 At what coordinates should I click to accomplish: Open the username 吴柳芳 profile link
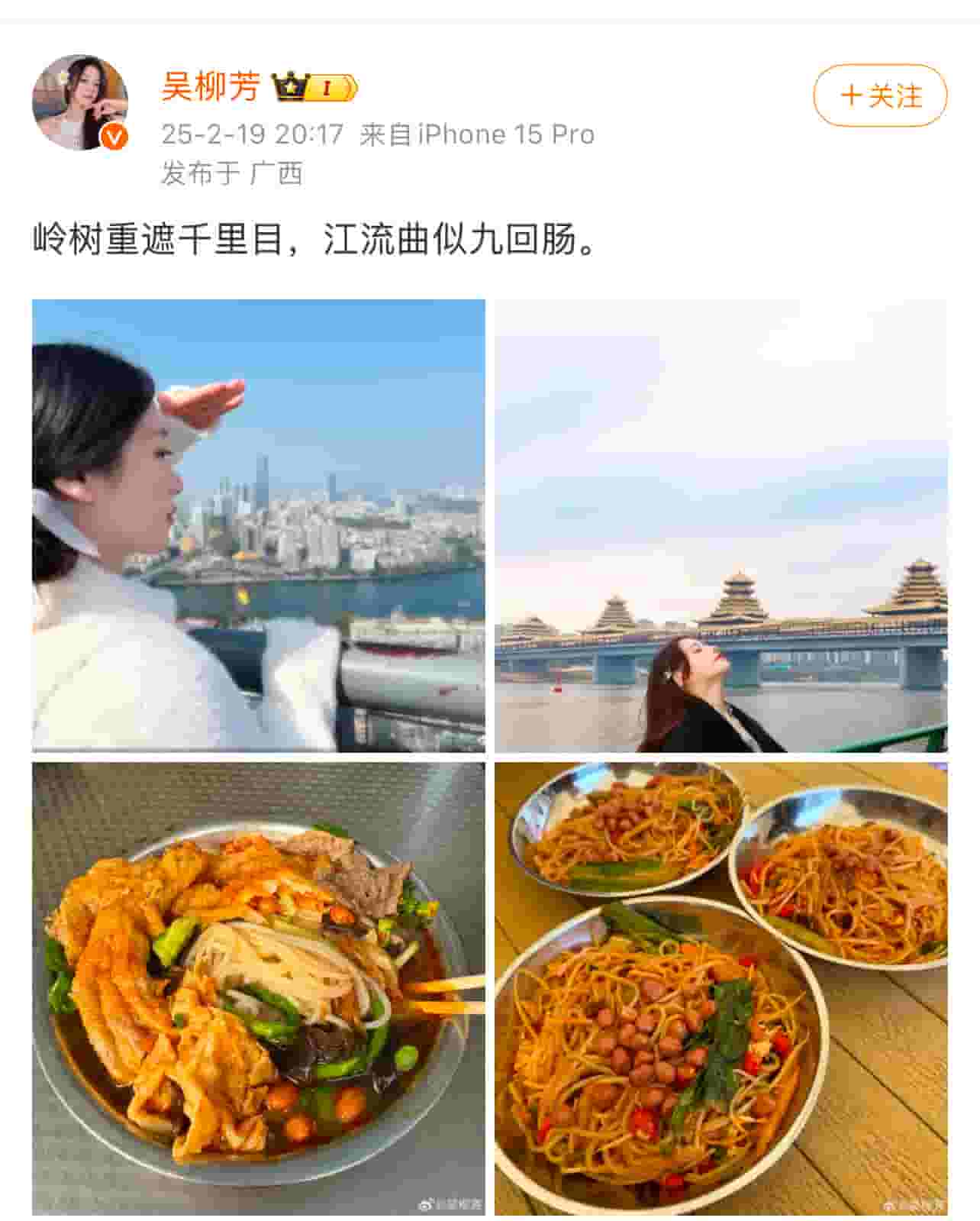pyautogui.click(x=211, y=86)
